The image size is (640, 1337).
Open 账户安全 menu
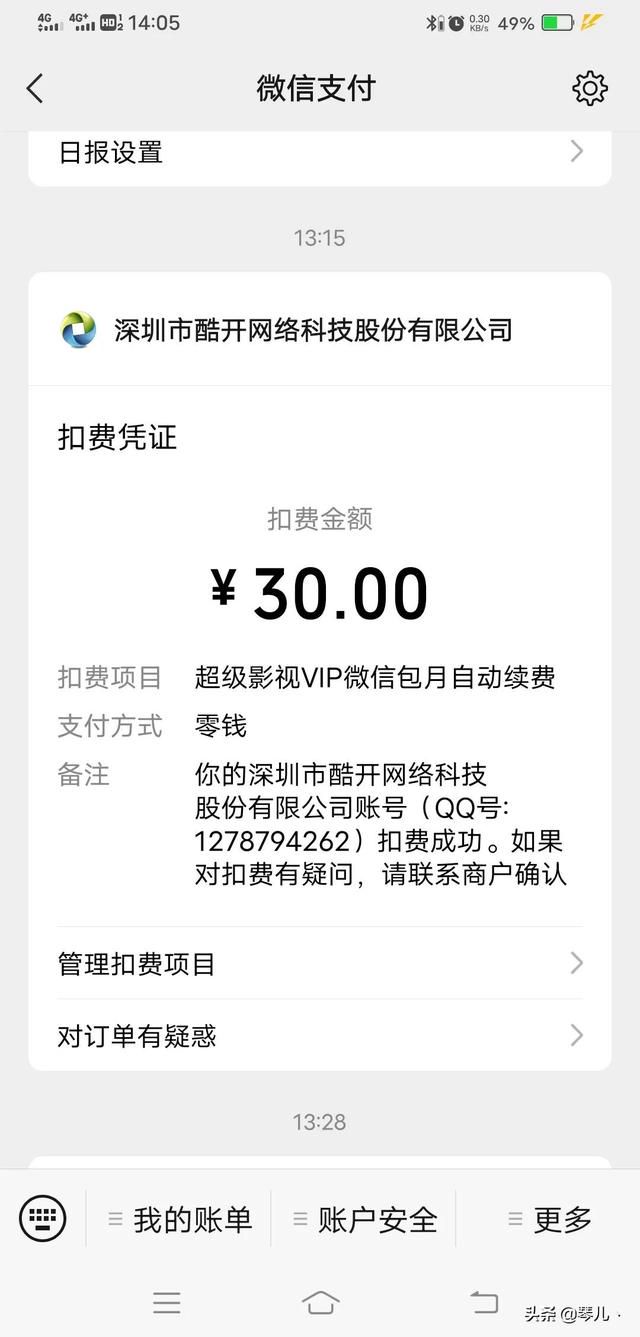tap(364, 1219)
